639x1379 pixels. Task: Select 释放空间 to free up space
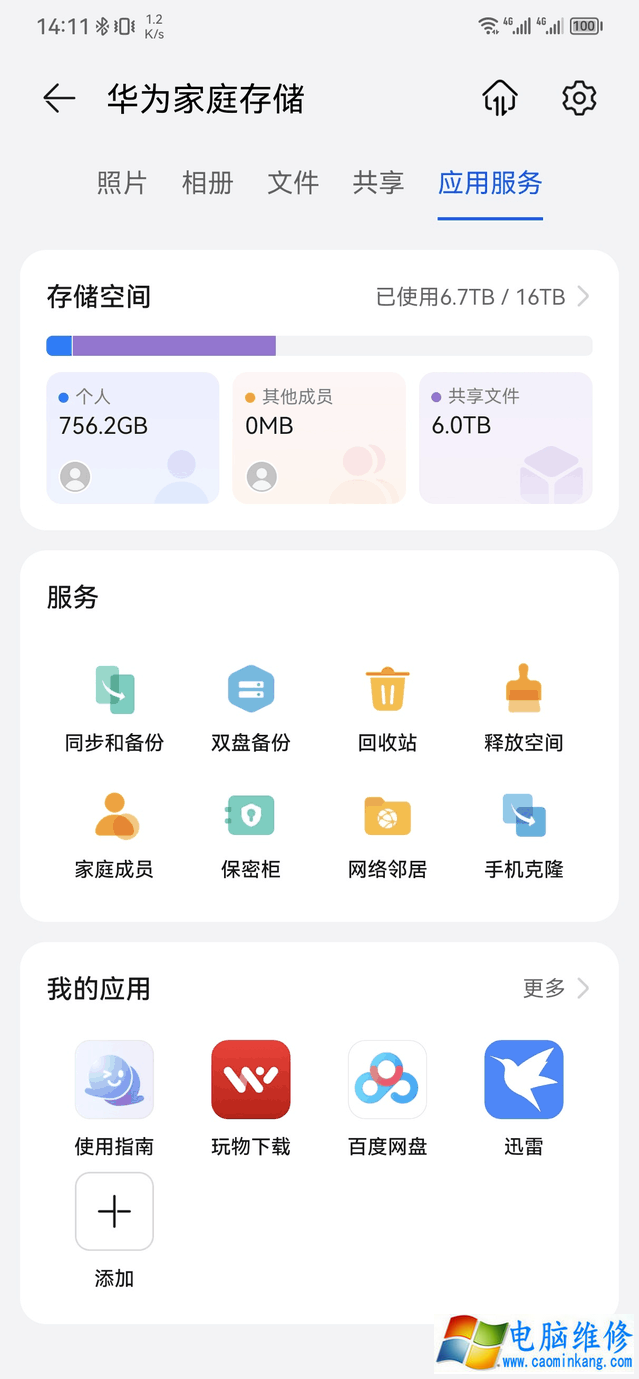(524, 709)
